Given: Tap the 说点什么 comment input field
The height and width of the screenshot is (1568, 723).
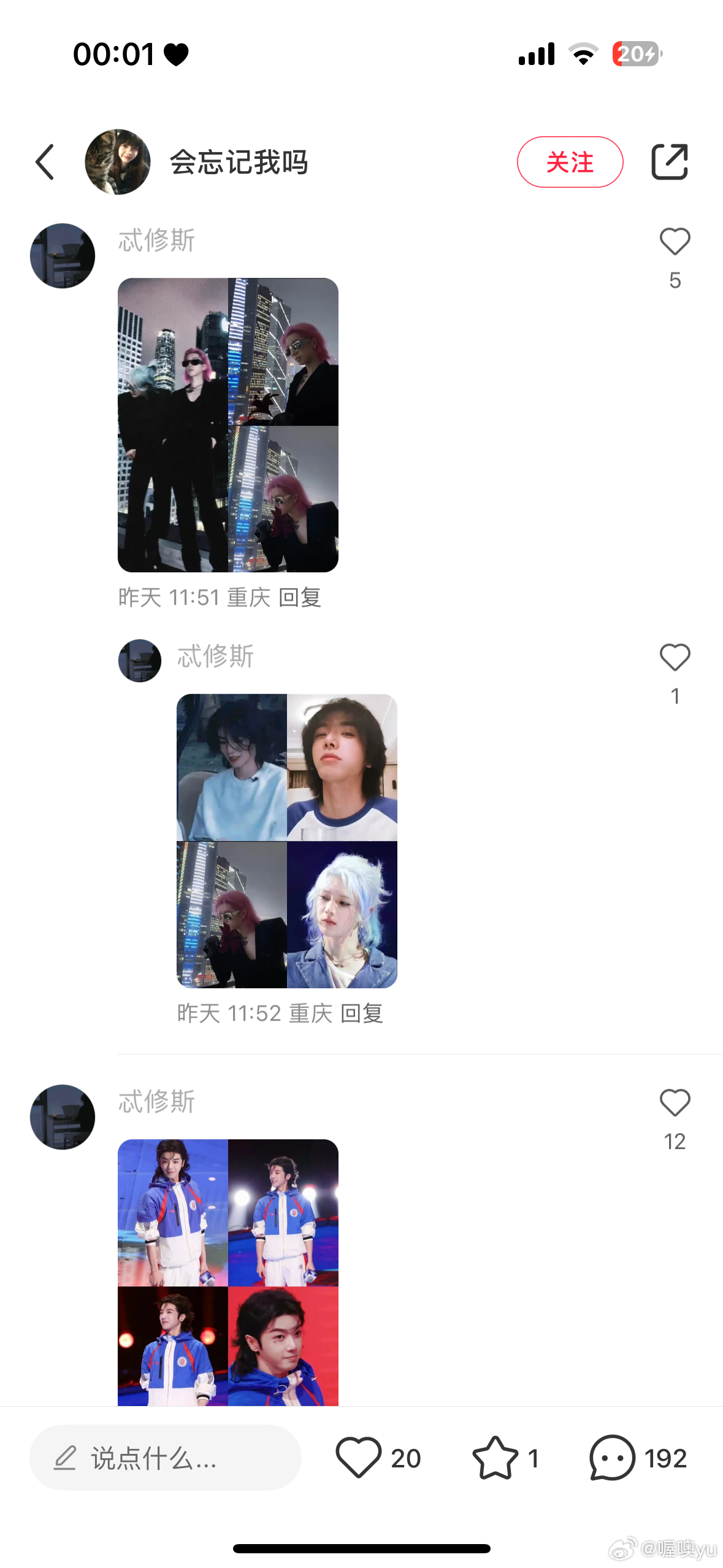Looking at the screenshot, I should [x=166, y=1458].
